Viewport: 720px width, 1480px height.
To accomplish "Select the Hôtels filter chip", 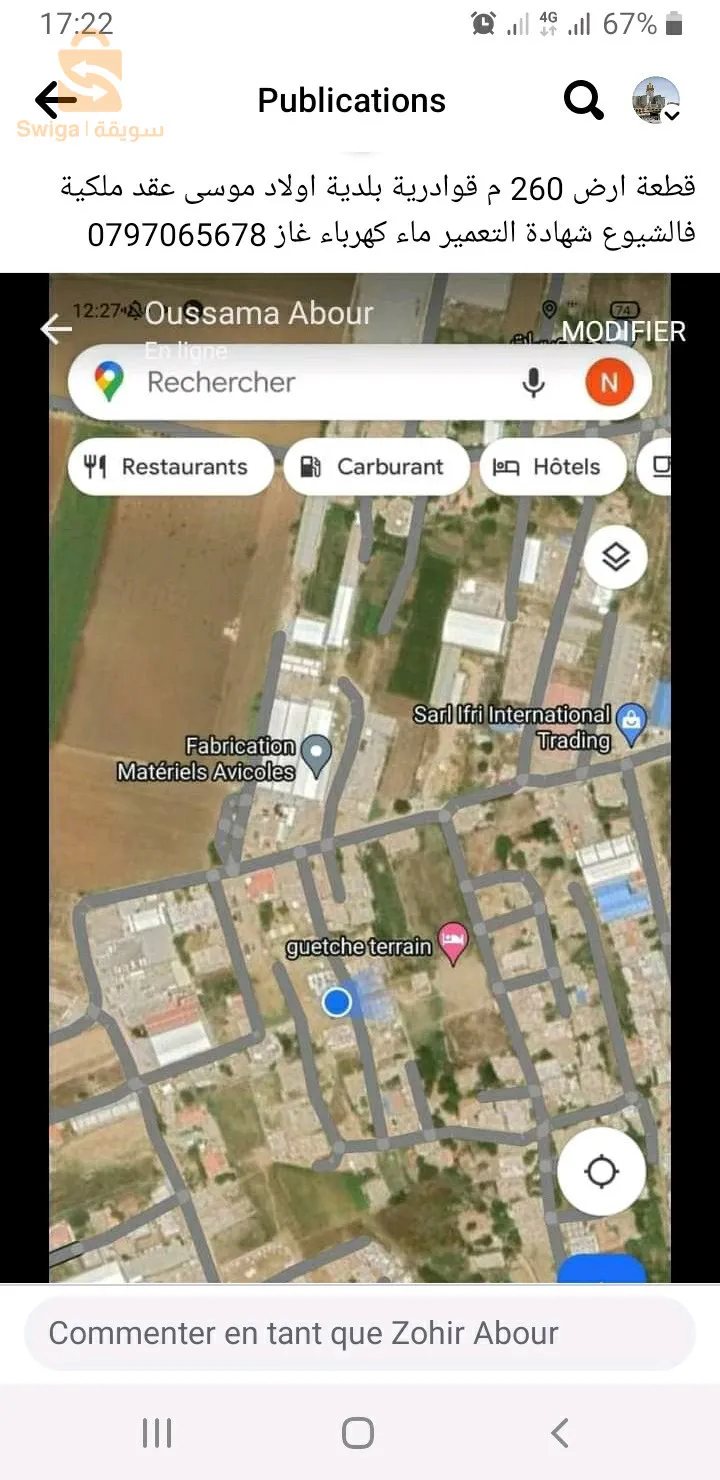I will tap(552, 466).
